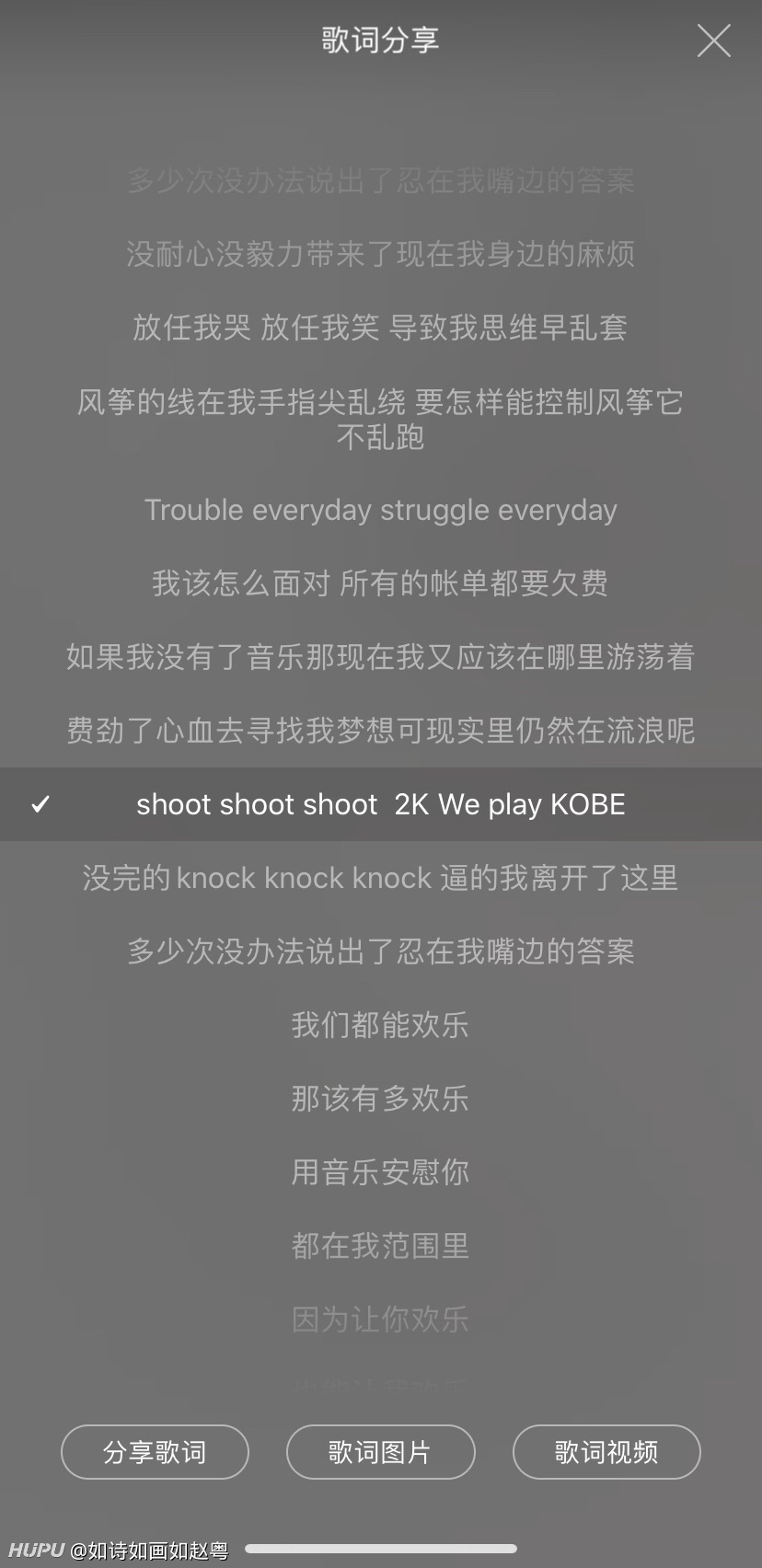The image size is (762, 1568).
Task: Choose the line '没耐心没毅力带来了现在我身边的麻烦'
Action: pos(381,254)
